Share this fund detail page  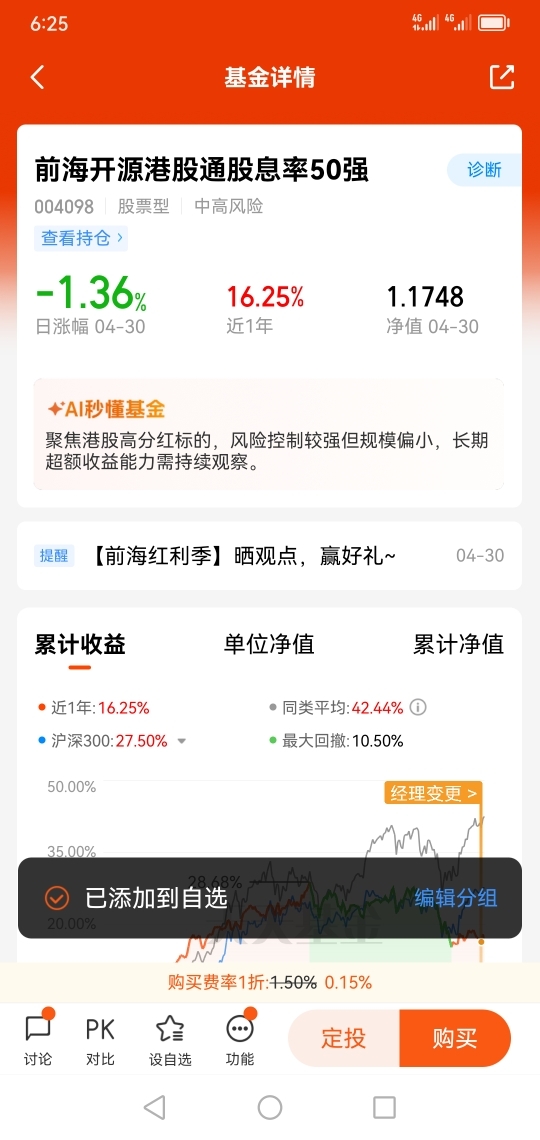coord(501,77)
